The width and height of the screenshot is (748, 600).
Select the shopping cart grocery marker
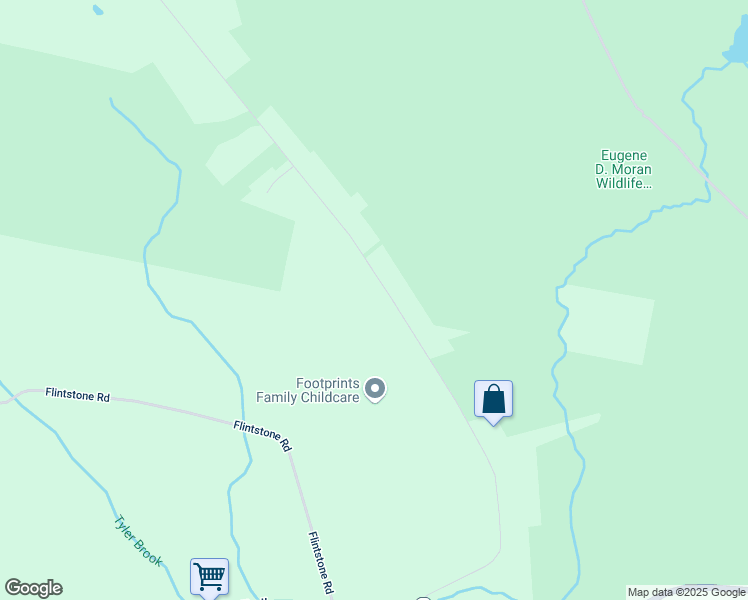coord(209,576)
